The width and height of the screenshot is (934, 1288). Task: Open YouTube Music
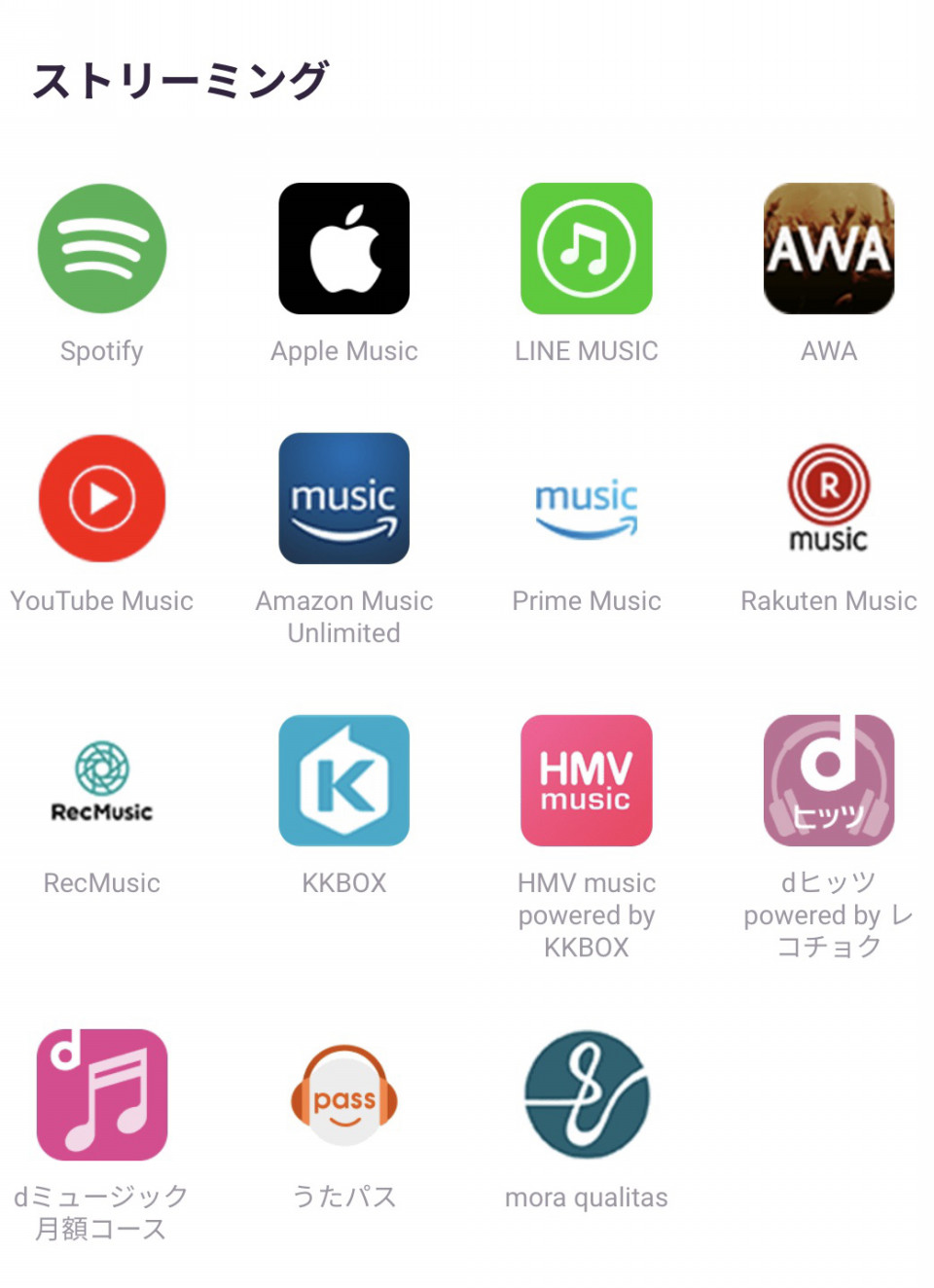point(101,498)
